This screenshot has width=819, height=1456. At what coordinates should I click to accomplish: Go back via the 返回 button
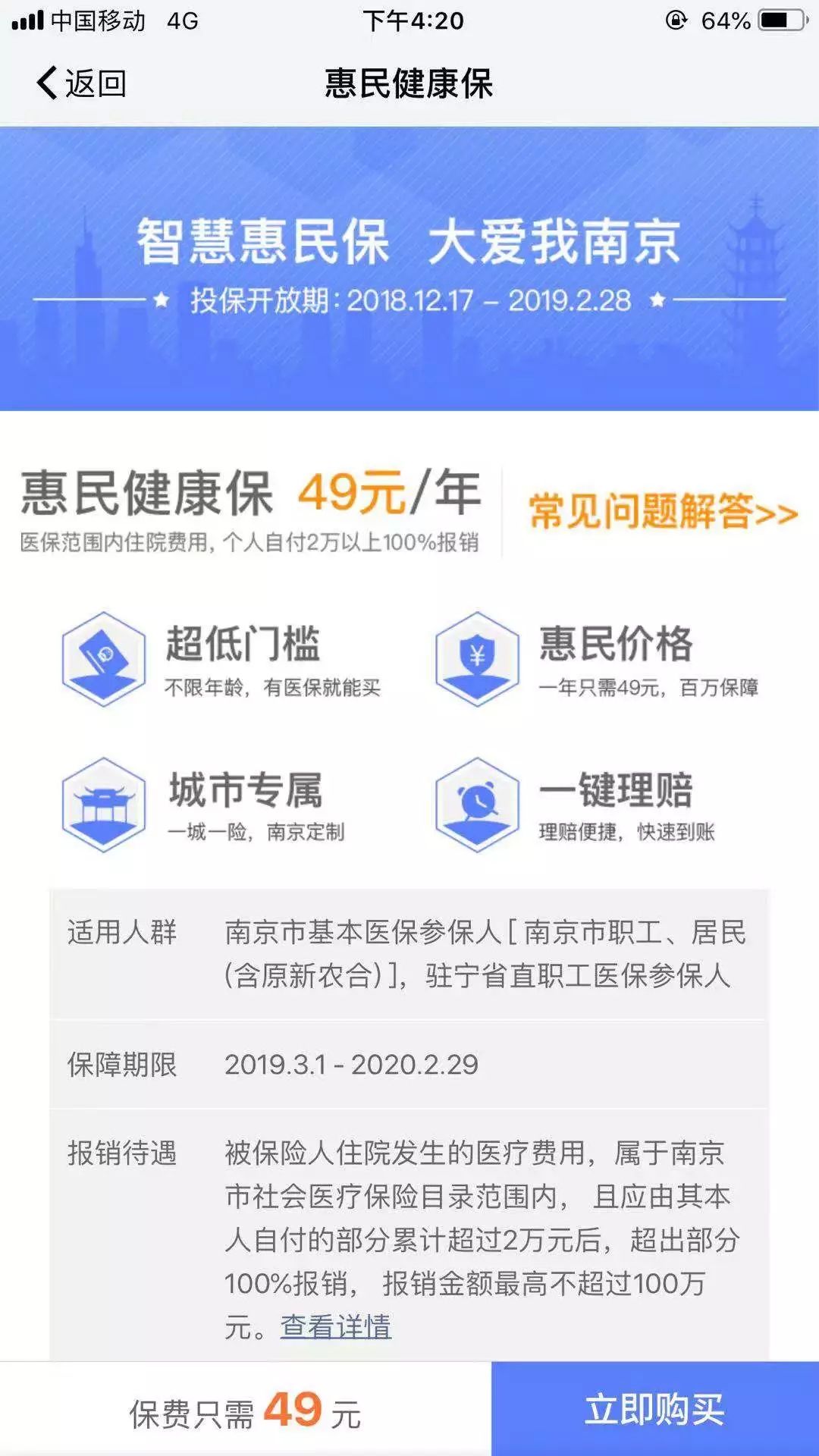pyautogui.click(x=81, y=83)
